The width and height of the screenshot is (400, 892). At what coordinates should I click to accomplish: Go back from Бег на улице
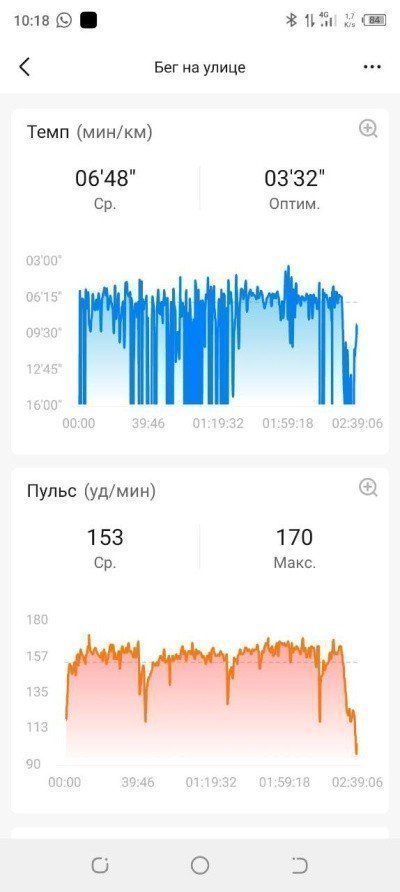[x=24, y=67]
